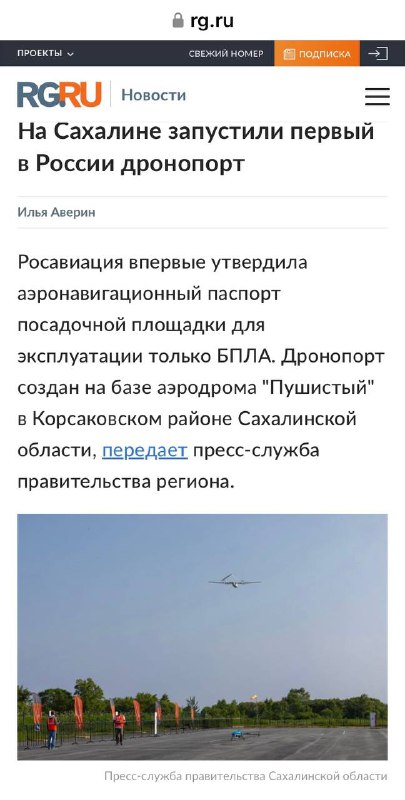Tap the rg.ru address bar
The height and width of the screenshot is (800, 405).
pyautogui.click(x=202, y=21)
